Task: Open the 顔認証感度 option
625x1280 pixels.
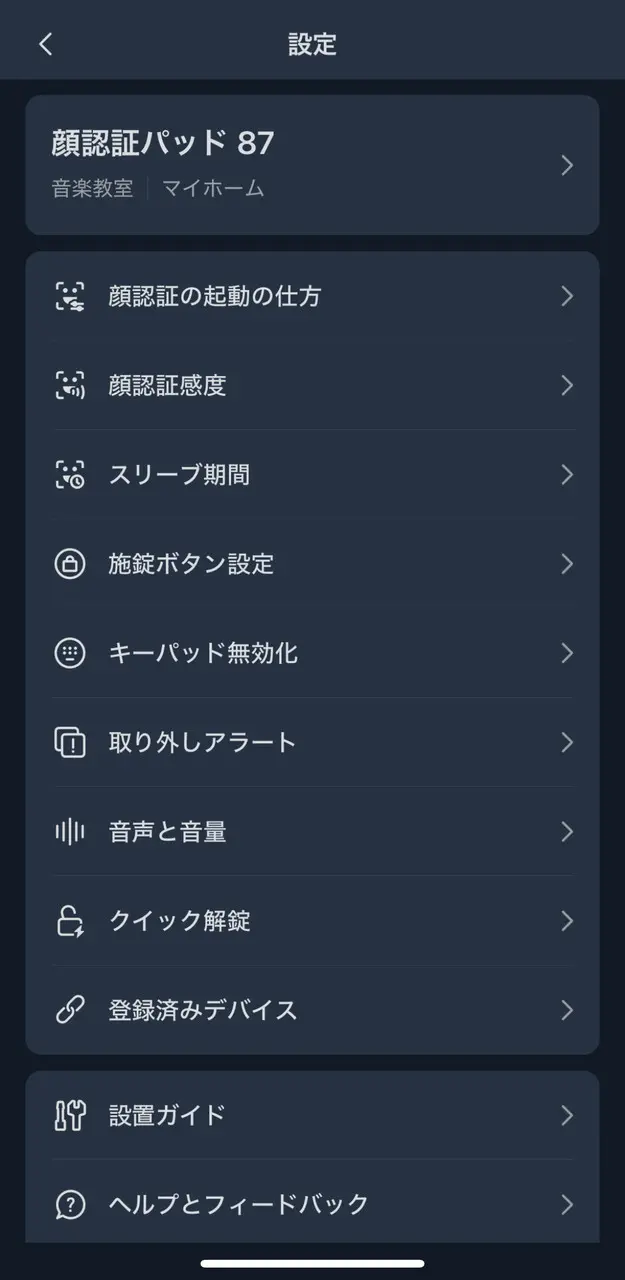Action: [x=312, y=385]
